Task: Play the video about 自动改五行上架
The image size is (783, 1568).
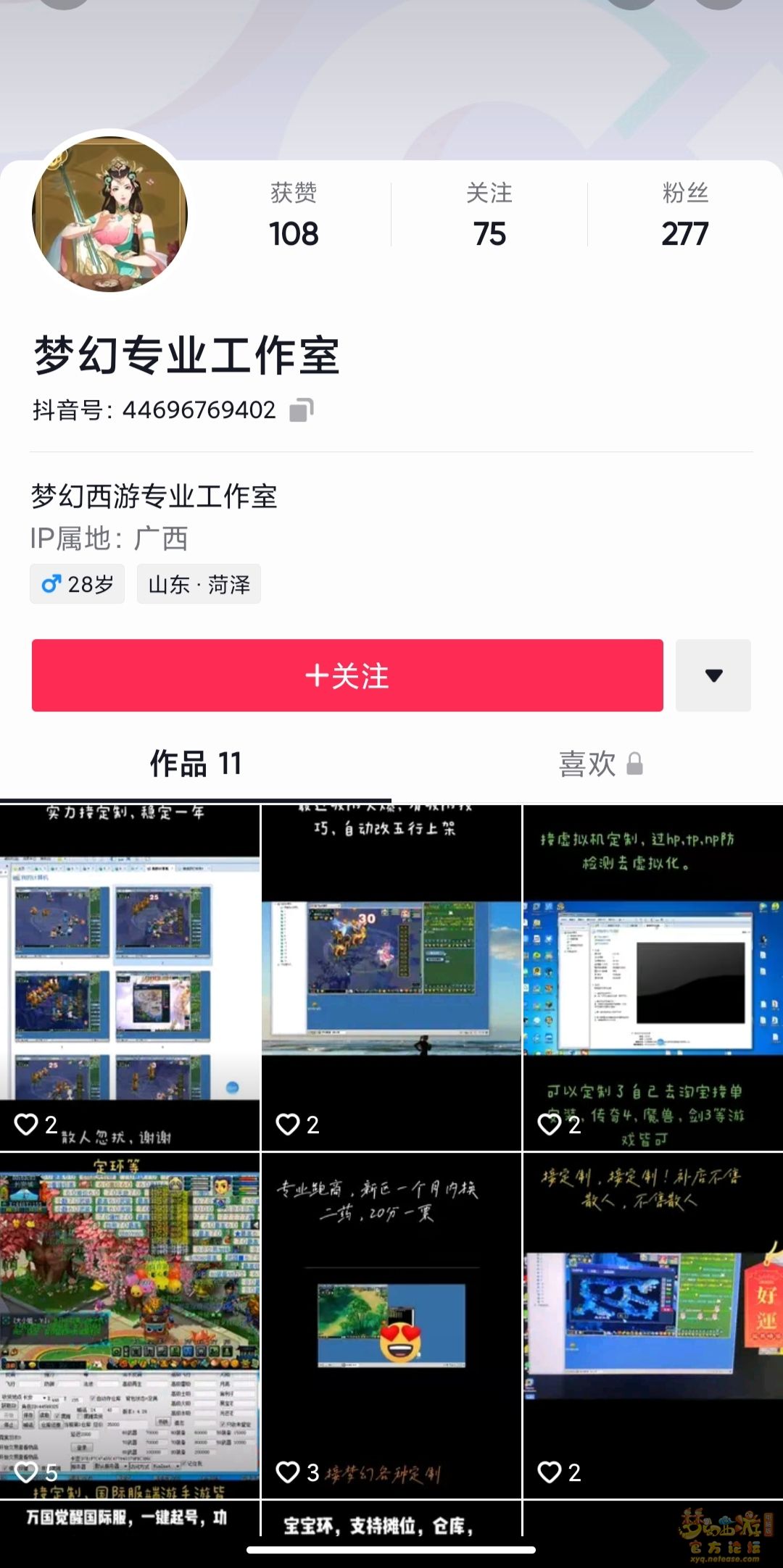Action: [391, 977]
